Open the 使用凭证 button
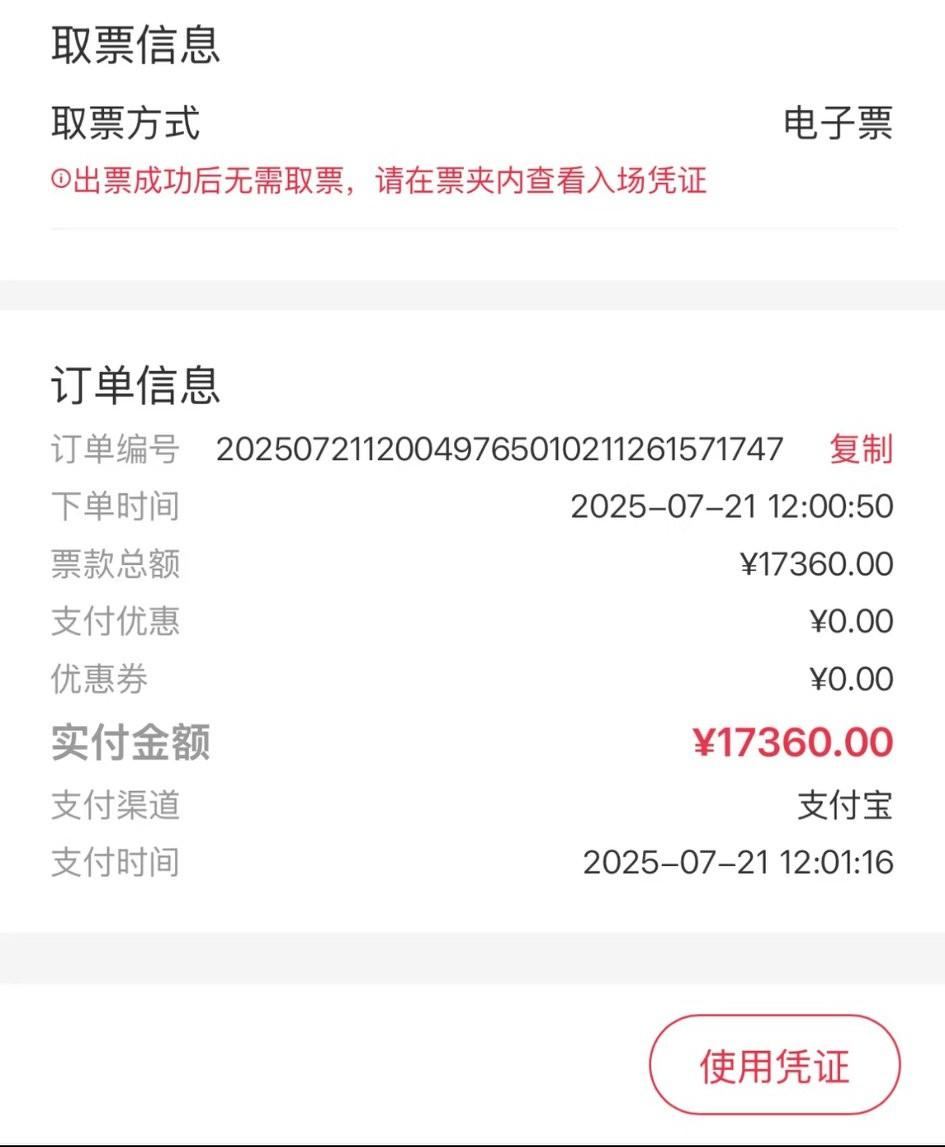This screenshot has height=1147, width=945. [x=775, y=1065]
